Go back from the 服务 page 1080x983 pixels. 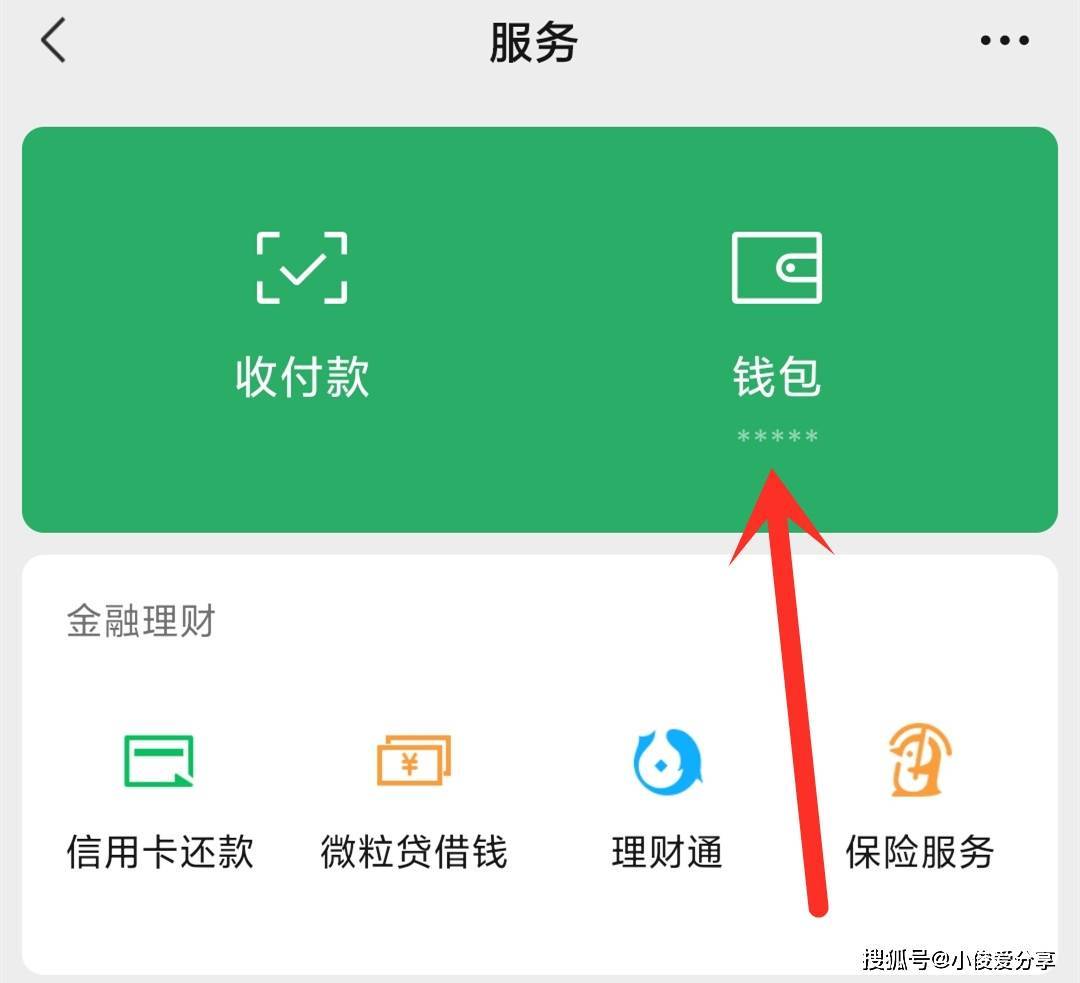[x=54, y=42]
